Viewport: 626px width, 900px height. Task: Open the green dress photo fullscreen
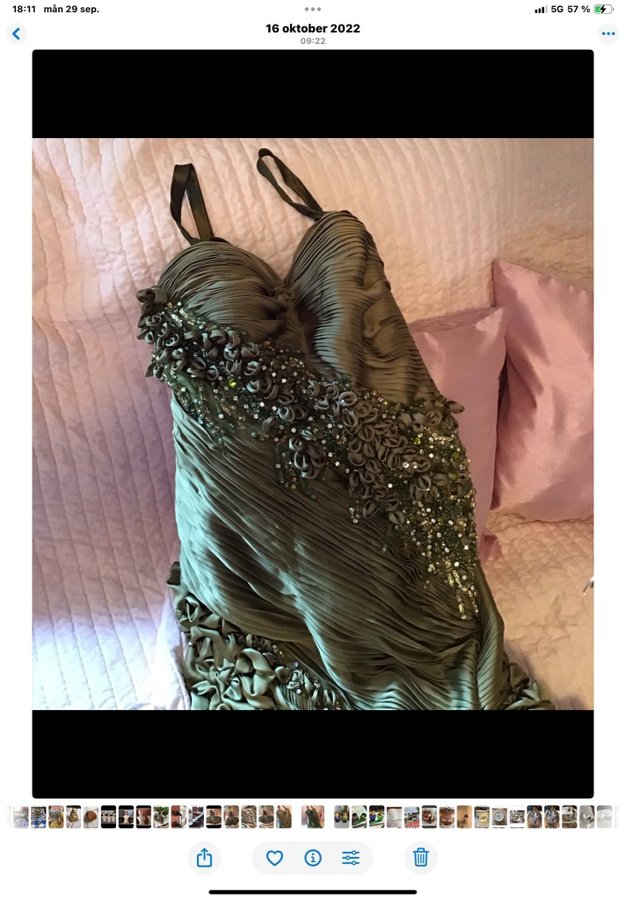(x=312, y=424)
